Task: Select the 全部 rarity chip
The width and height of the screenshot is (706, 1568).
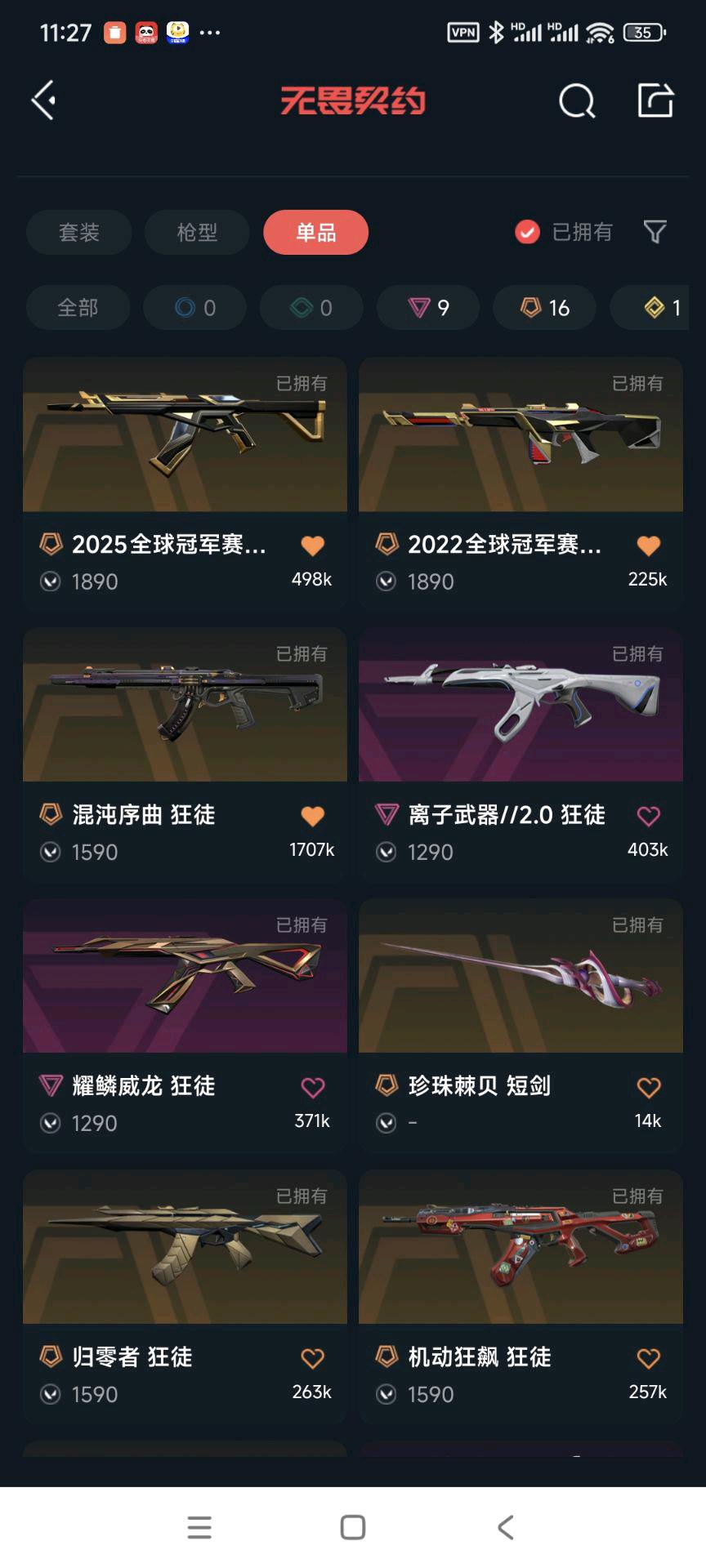Action: tap(78, 307)
